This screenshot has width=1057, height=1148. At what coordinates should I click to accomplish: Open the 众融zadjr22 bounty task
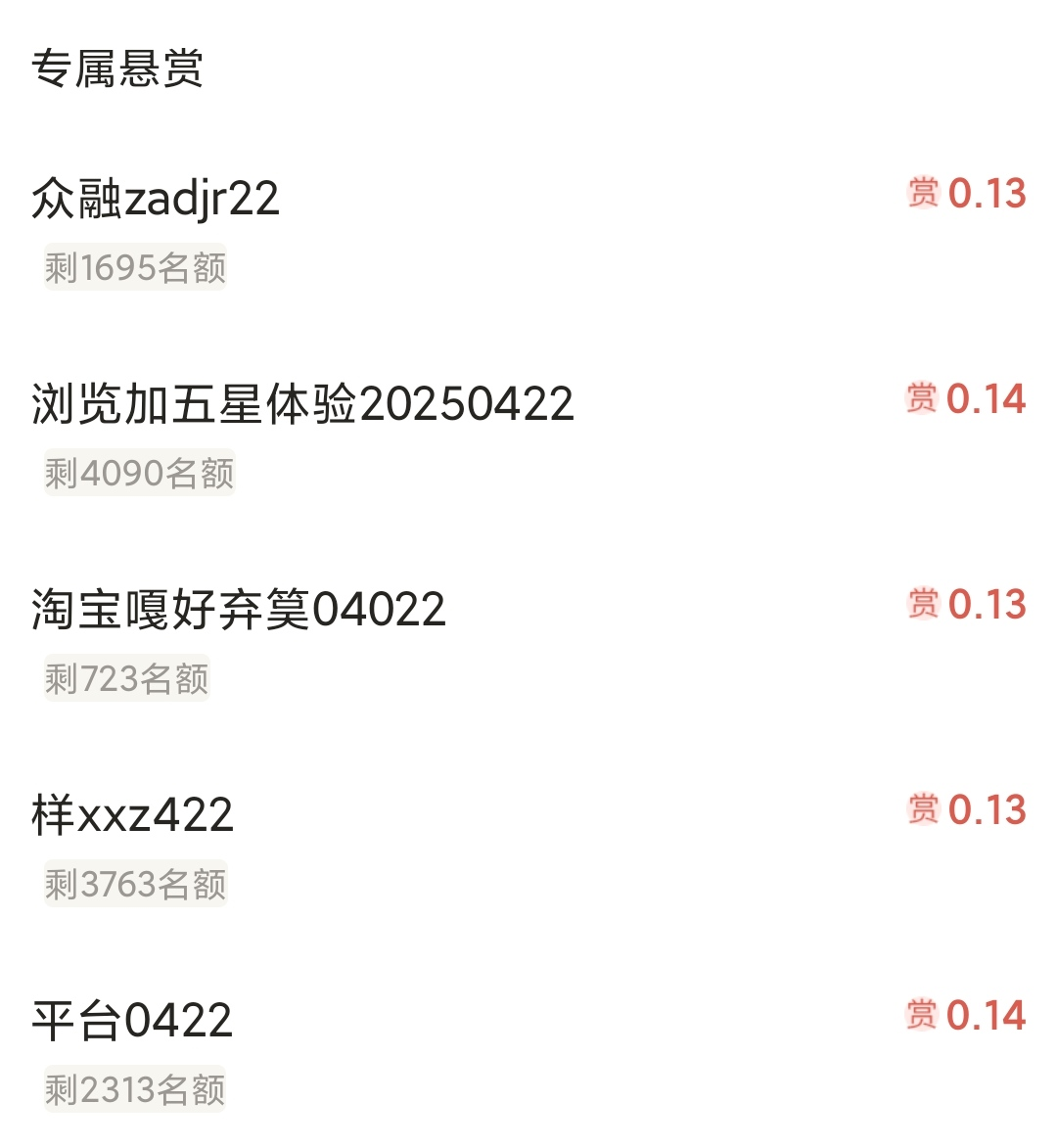[x=157, y=199]
